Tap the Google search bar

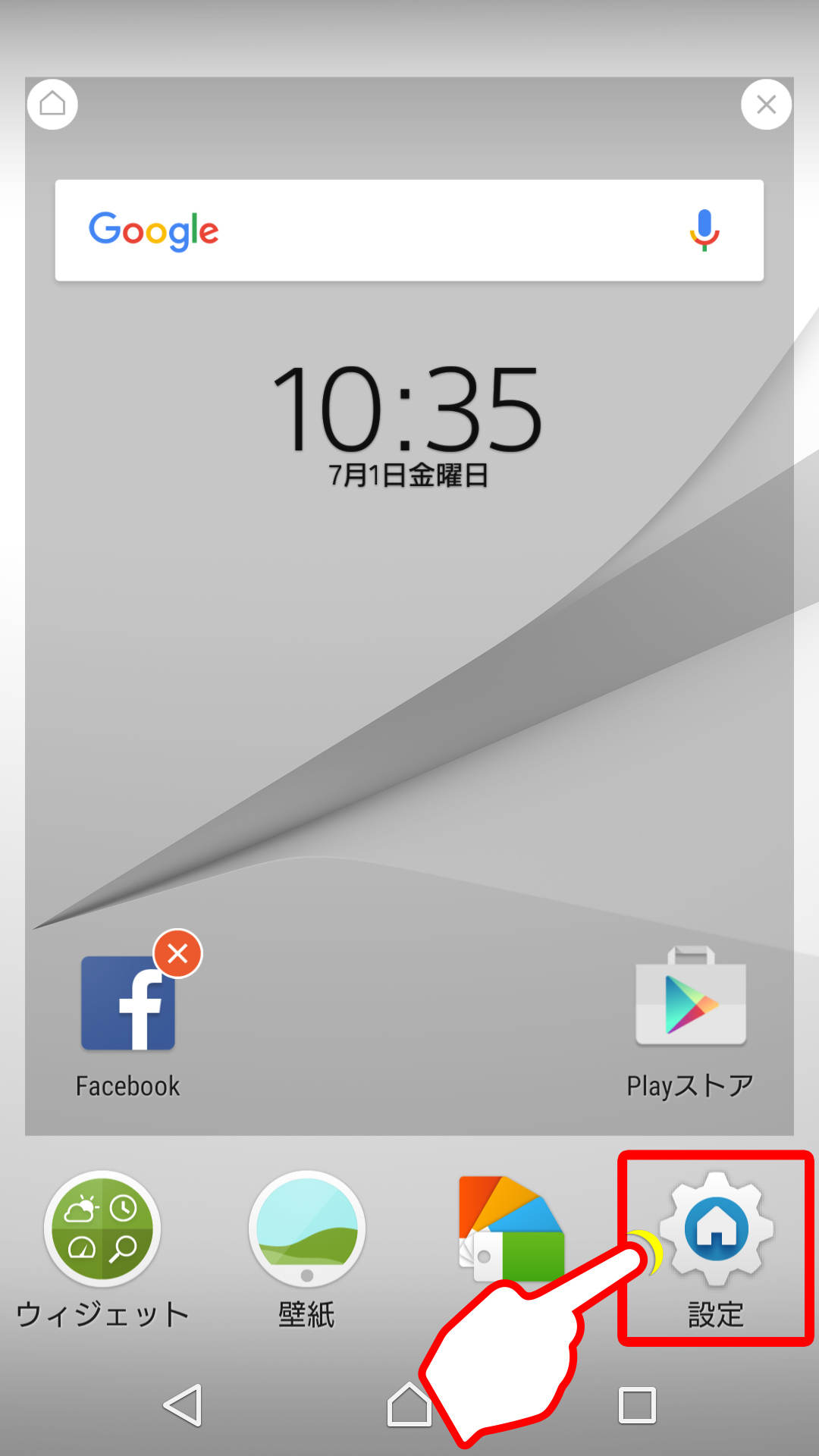pyautogui.click(x=409, y=230)
